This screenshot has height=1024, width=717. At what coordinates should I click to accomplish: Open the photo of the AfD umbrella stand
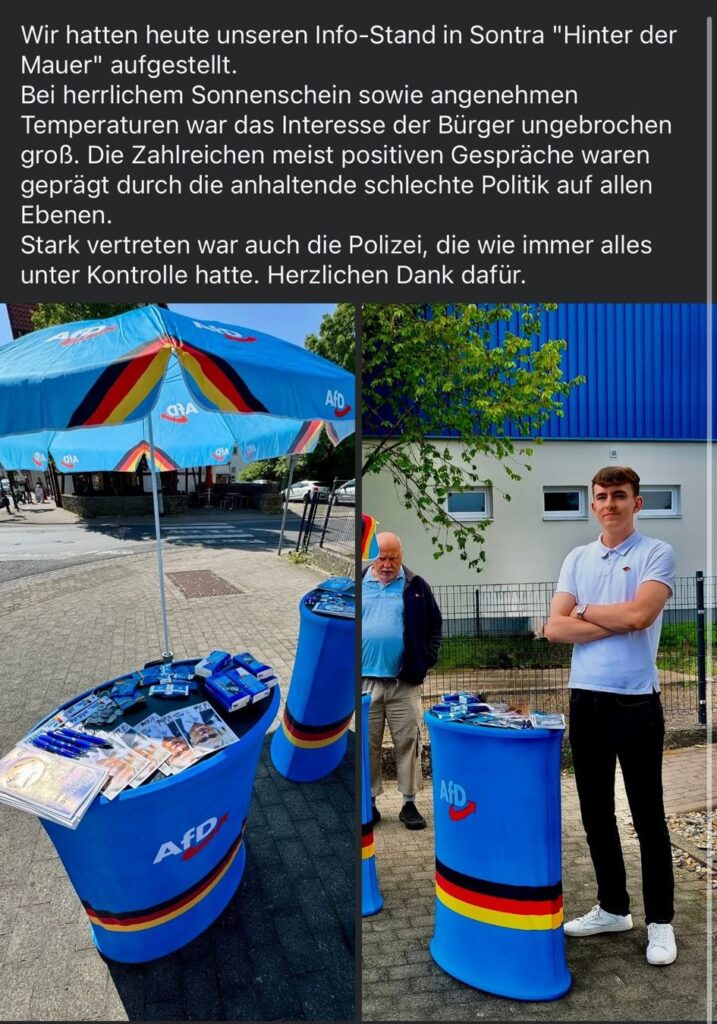[x=178, y=660]
